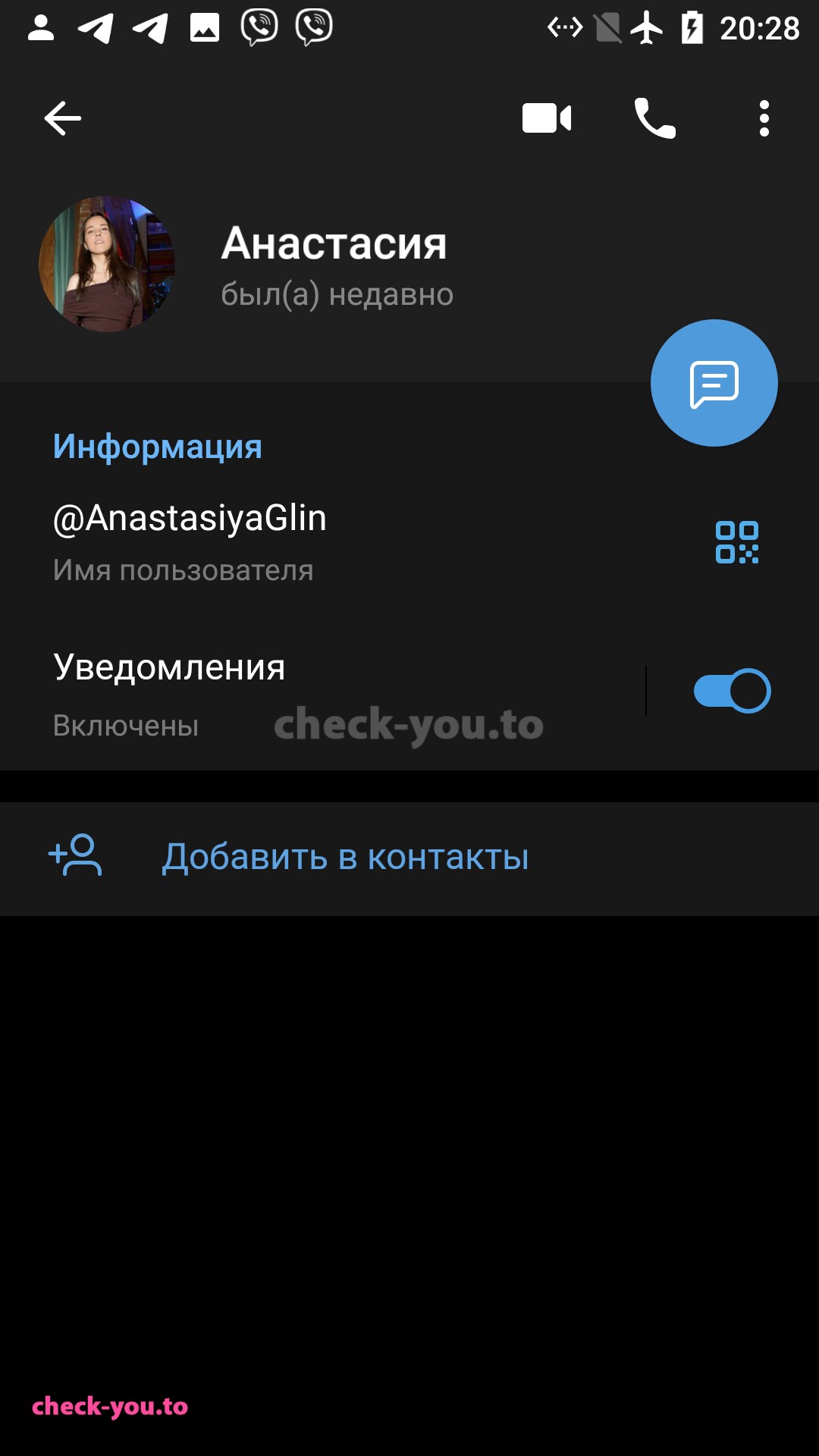Open the three-dot overflow menu

pyautogui.click(x=764, y=118)
